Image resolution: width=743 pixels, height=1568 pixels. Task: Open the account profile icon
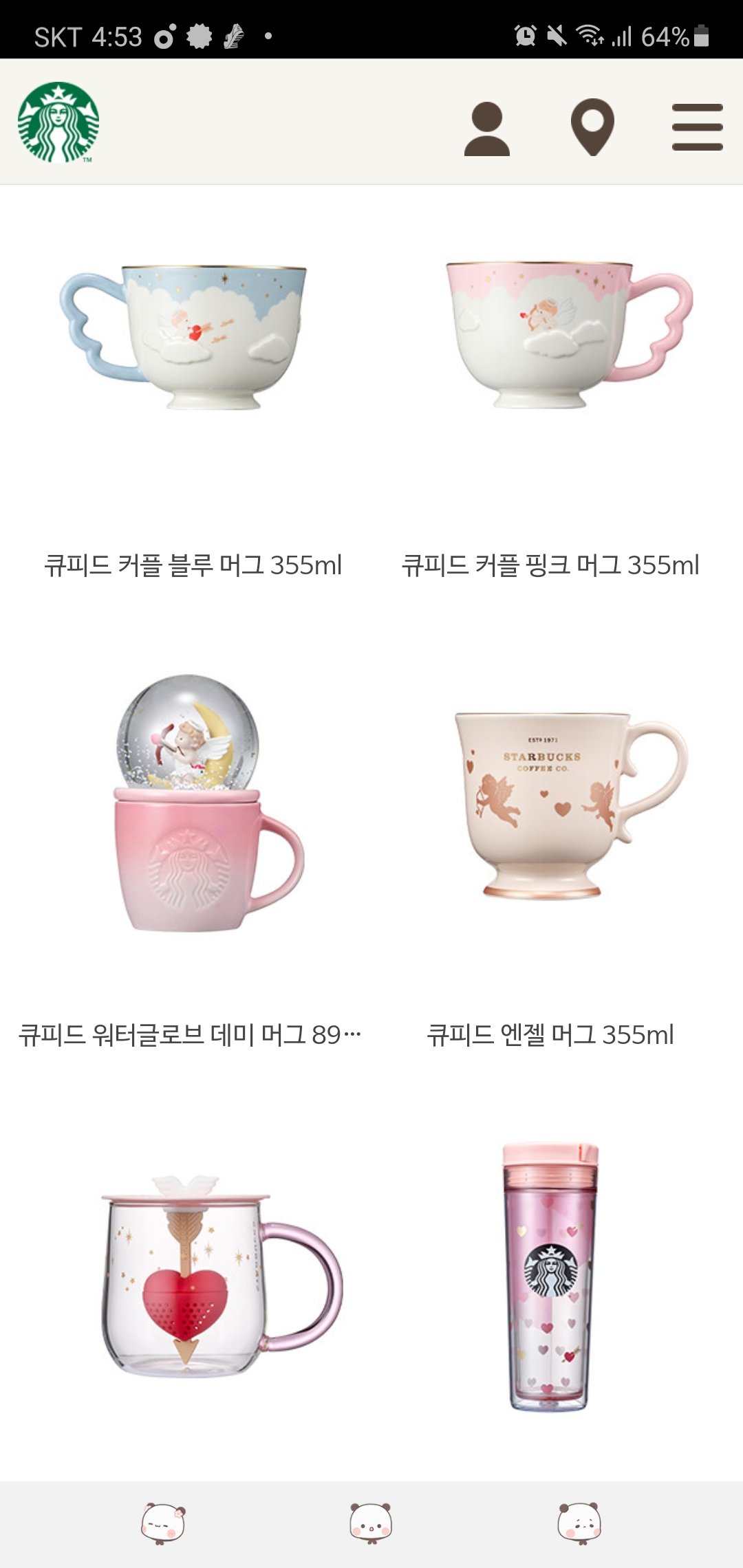[486, 129]
